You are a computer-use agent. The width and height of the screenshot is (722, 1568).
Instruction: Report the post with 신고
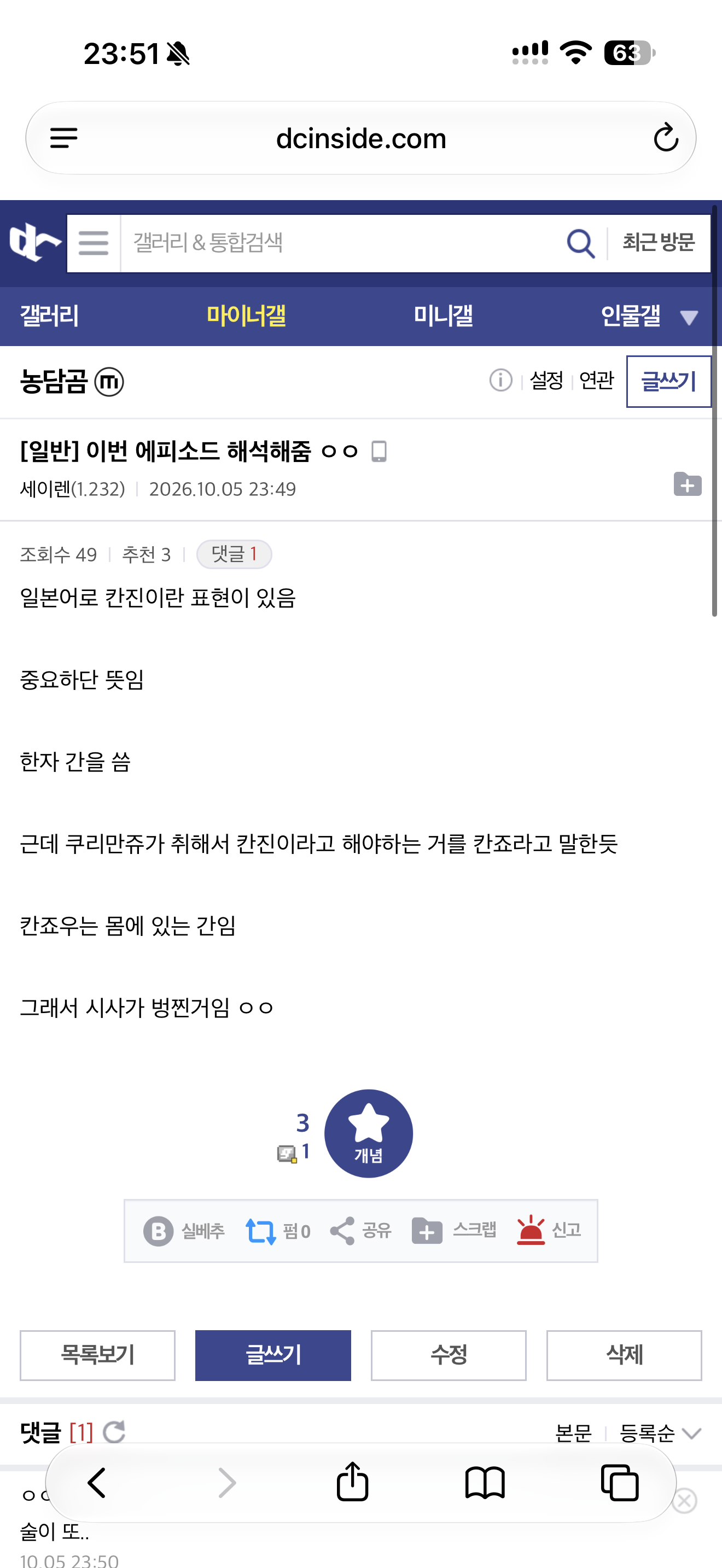click(x=549, y=1231)
